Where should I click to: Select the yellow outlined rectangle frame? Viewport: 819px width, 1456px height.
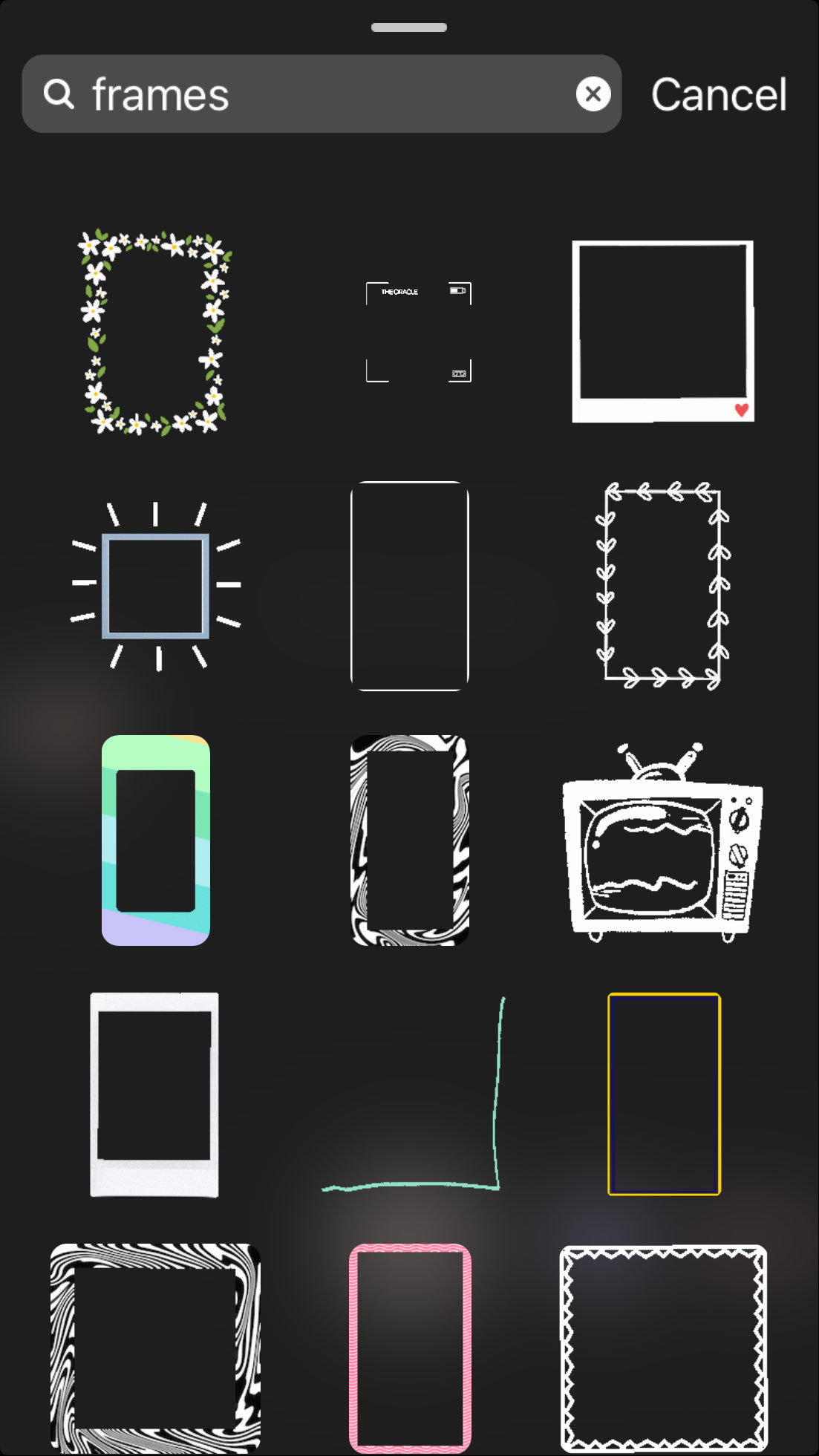(x=663, y=1099)
